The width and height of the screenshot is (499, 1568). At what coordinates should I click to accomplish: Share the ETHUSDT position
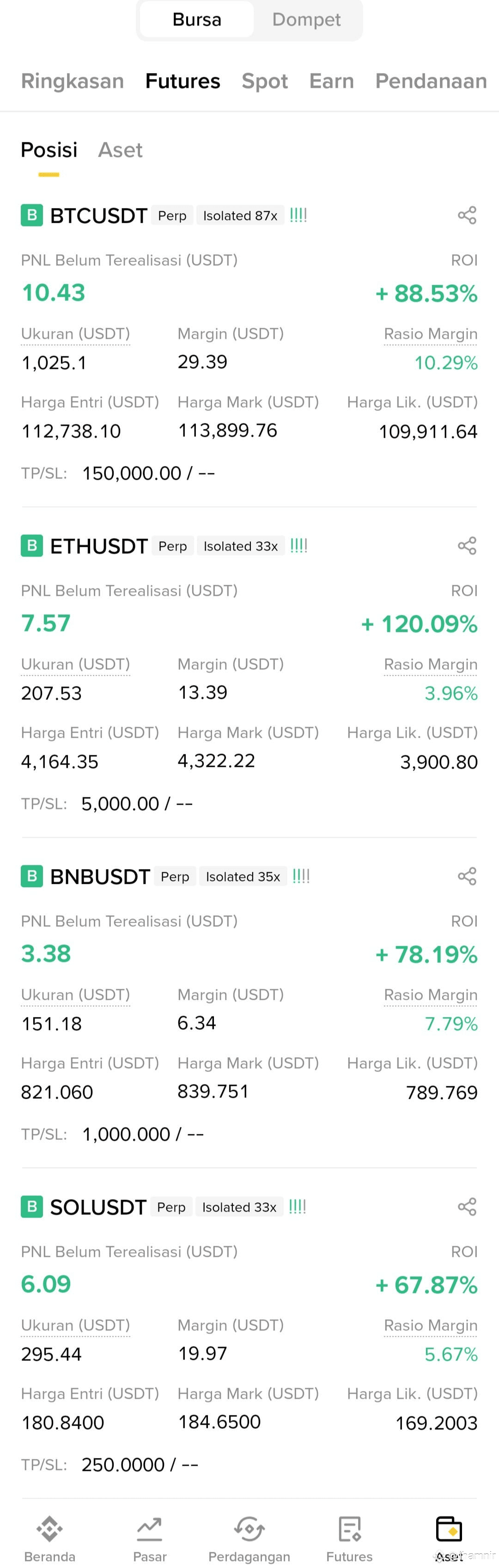pos(467,546)
